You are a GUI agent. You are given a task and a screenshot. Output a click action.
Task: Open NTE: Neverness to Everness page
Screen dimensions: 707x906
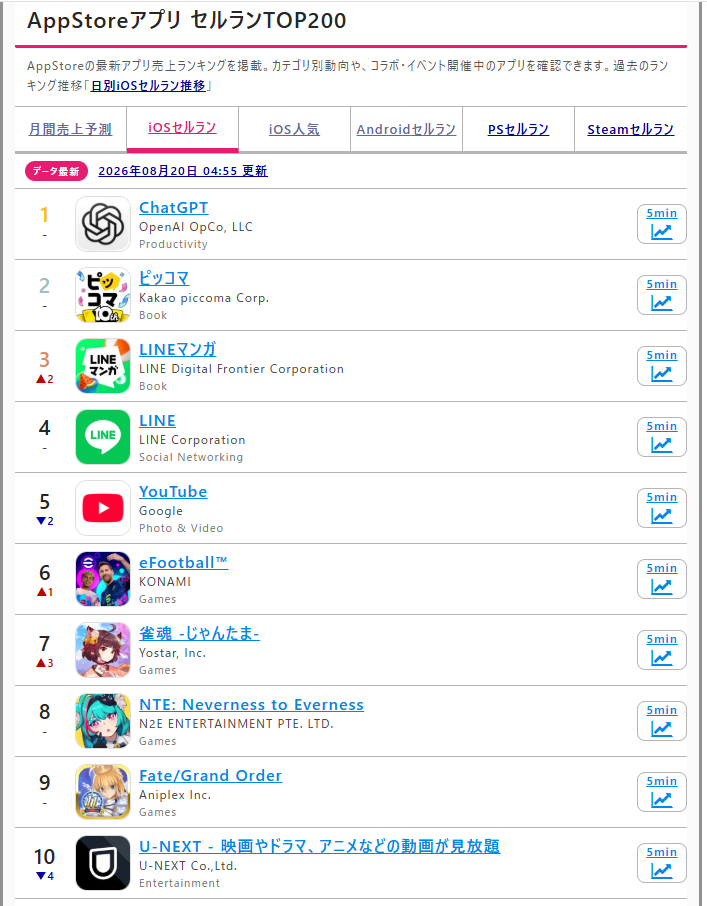point(251,705)
